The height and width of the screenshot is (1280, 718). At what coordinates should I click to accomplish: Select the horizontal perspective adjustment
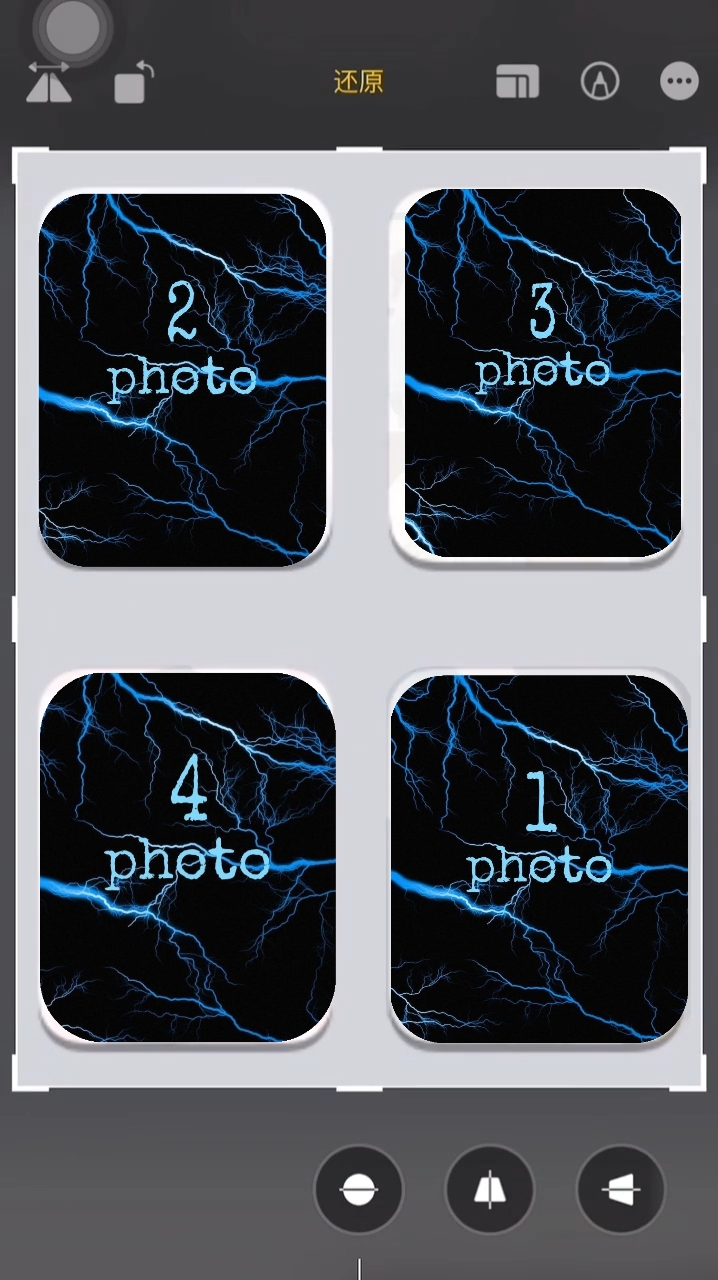coord(621,1190)
